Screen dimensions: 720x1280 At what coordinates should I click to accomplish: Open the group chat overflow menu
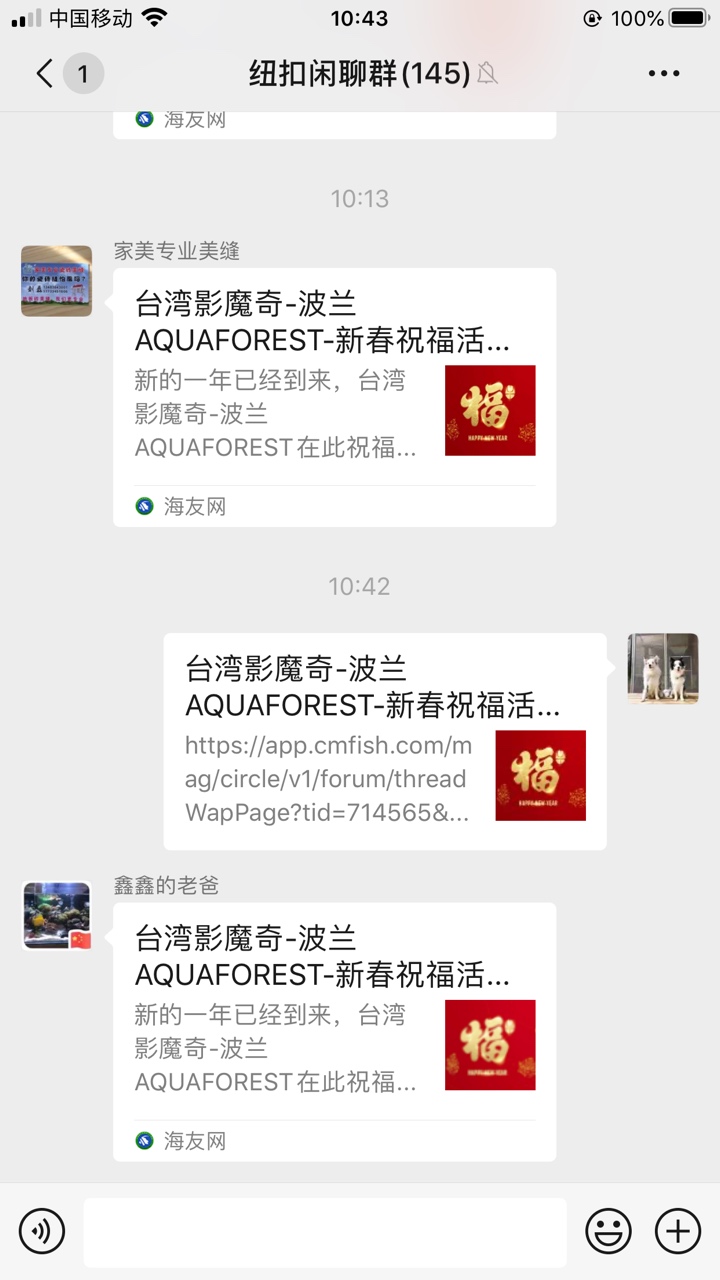coord(664,74)
